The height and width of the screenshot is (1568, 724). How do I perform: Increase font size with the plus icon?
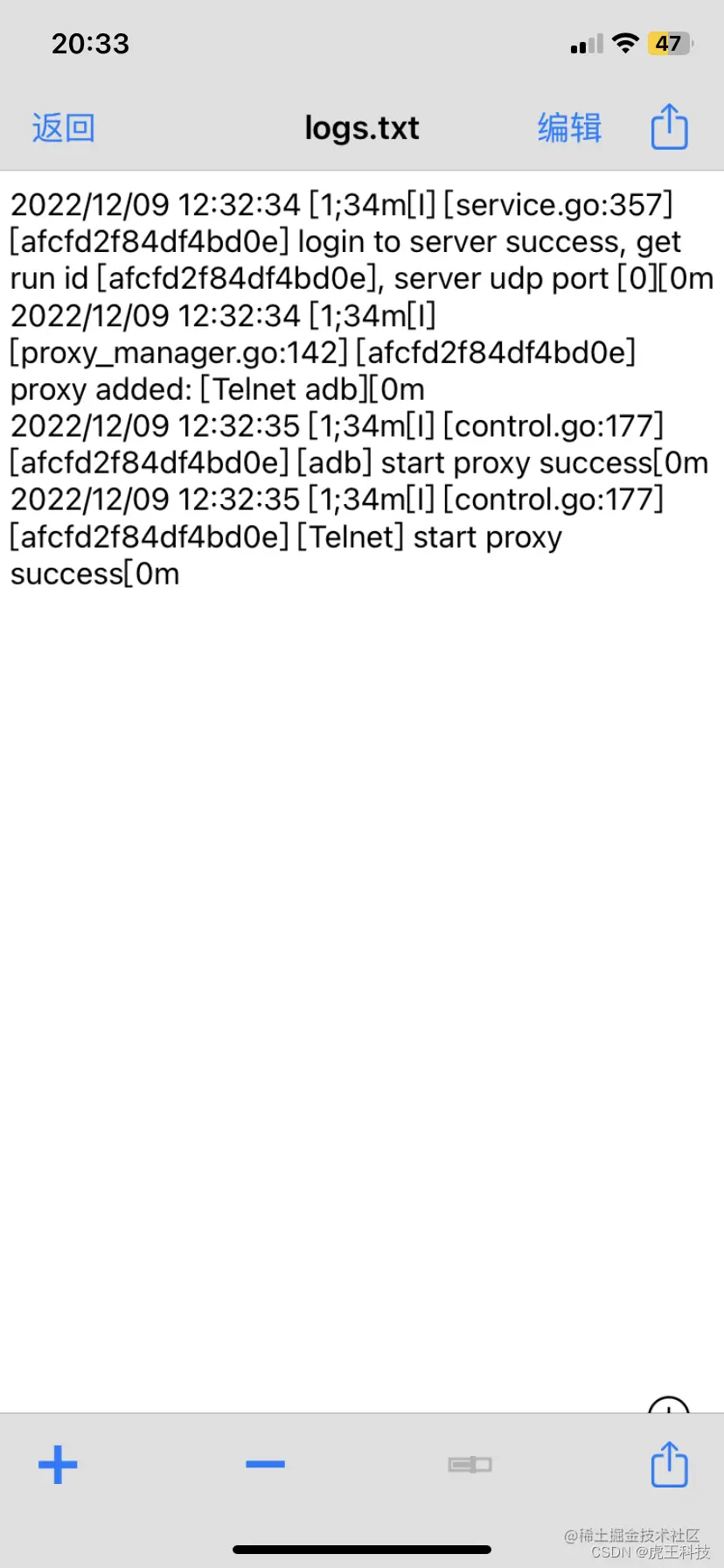(56, 1465)
